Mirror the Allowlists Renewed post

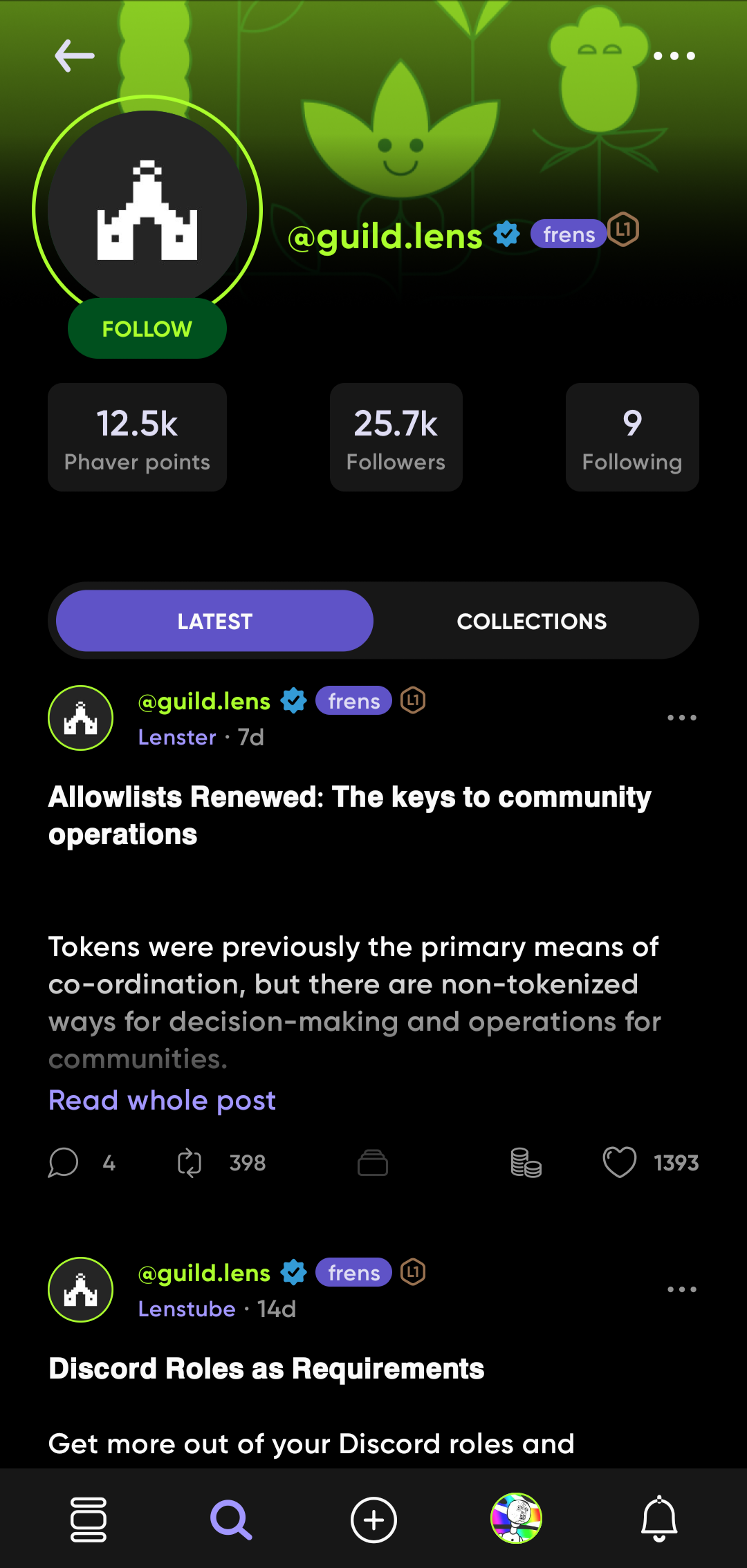pos(190,1163)
